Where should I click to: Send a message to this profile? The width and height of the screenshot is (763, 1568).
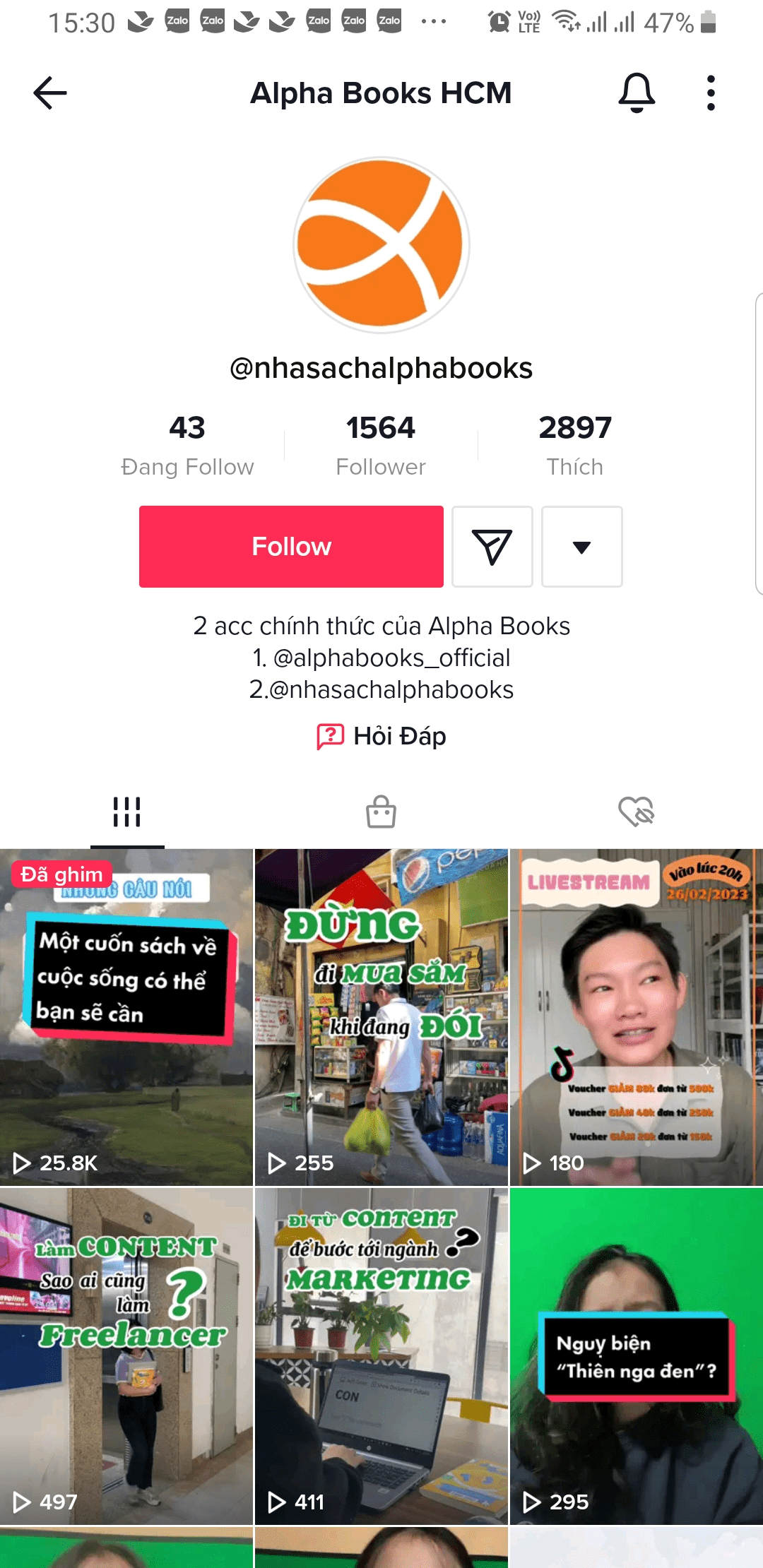point(492,547)
